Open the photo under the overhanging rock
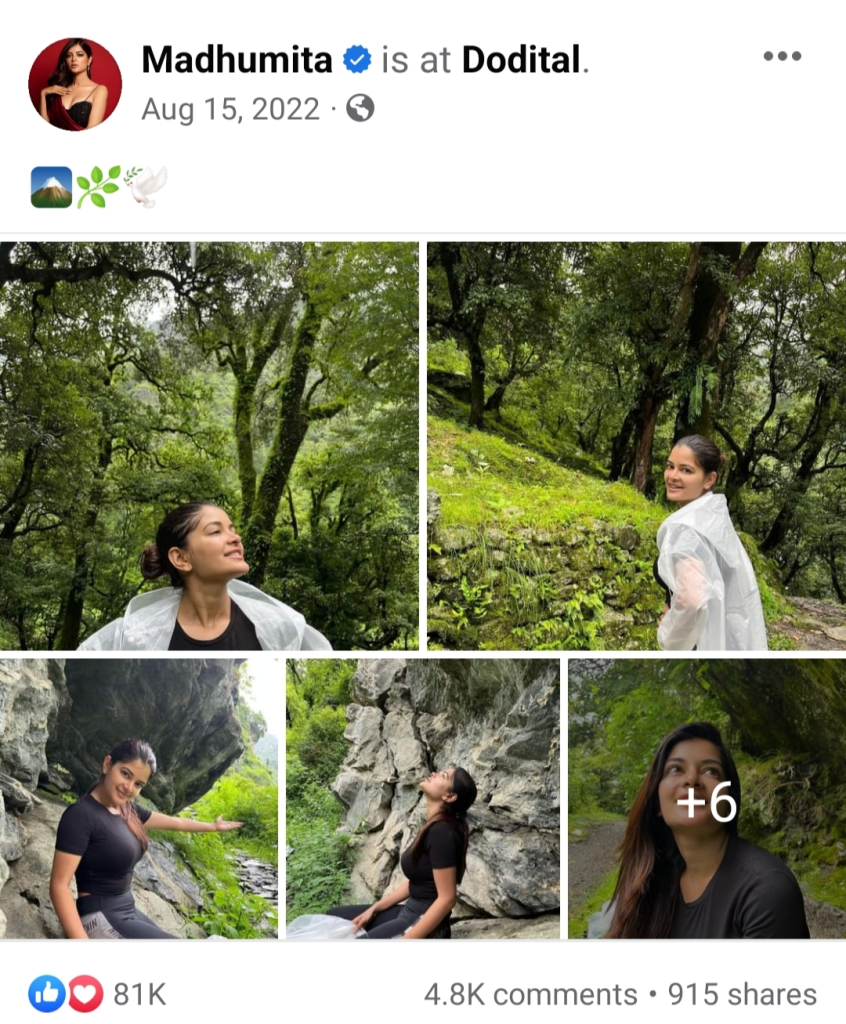 pos(139,797)
